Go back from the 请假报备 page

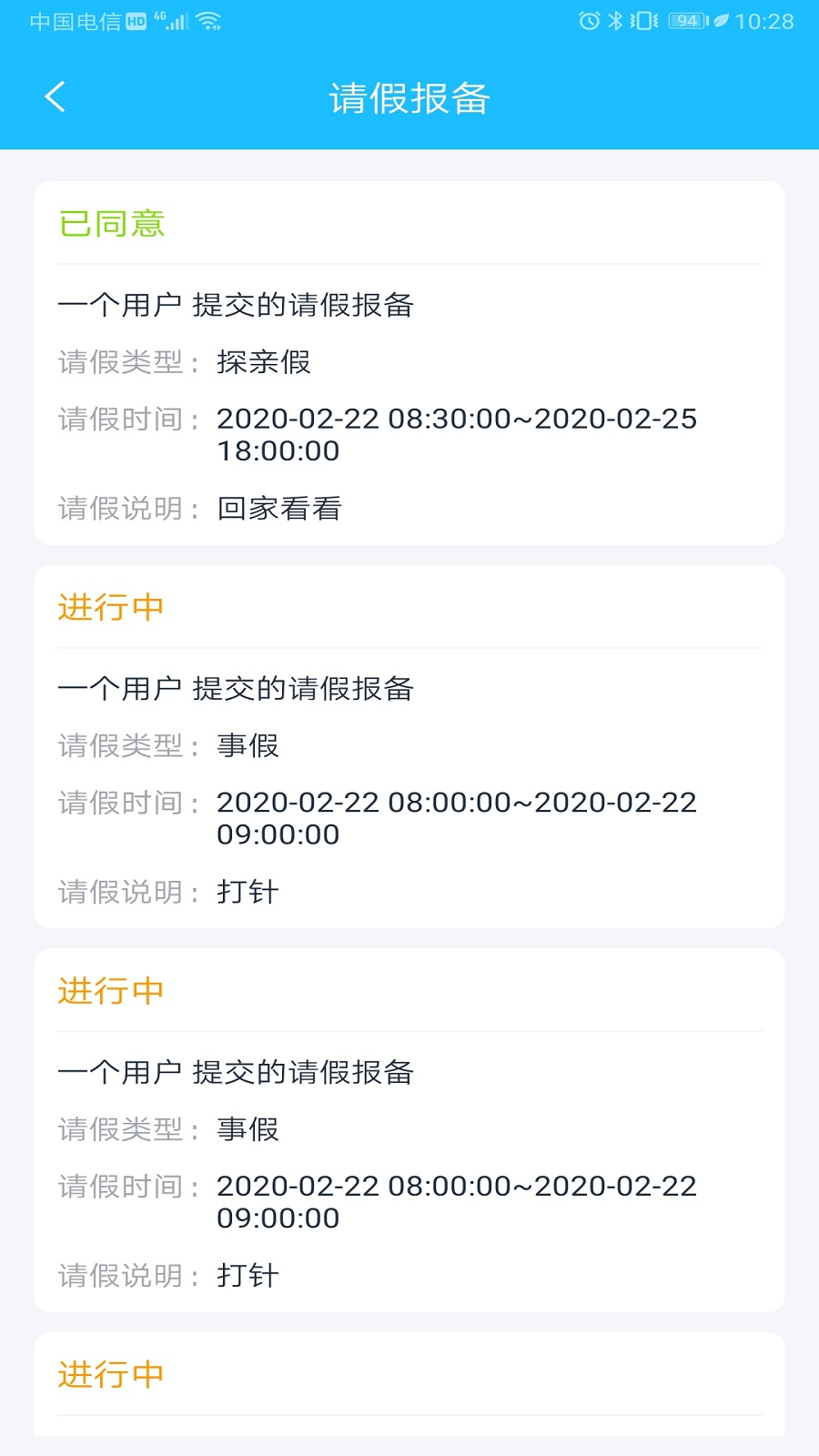tap(56, 97)
